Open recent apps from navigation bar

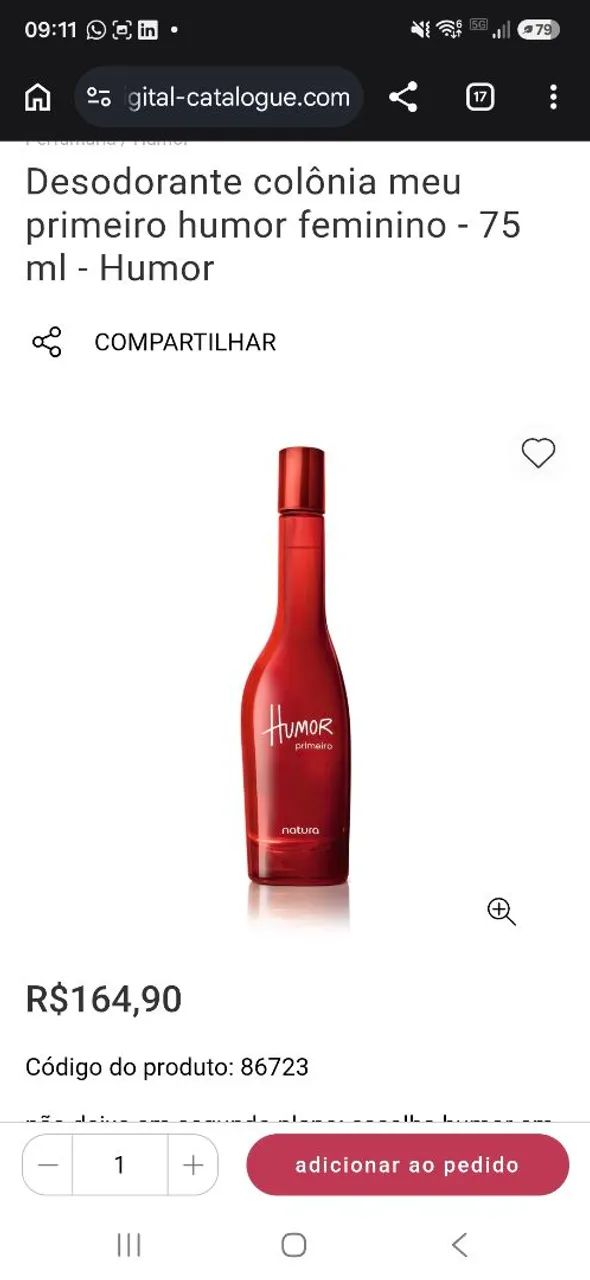[129, 1245]
